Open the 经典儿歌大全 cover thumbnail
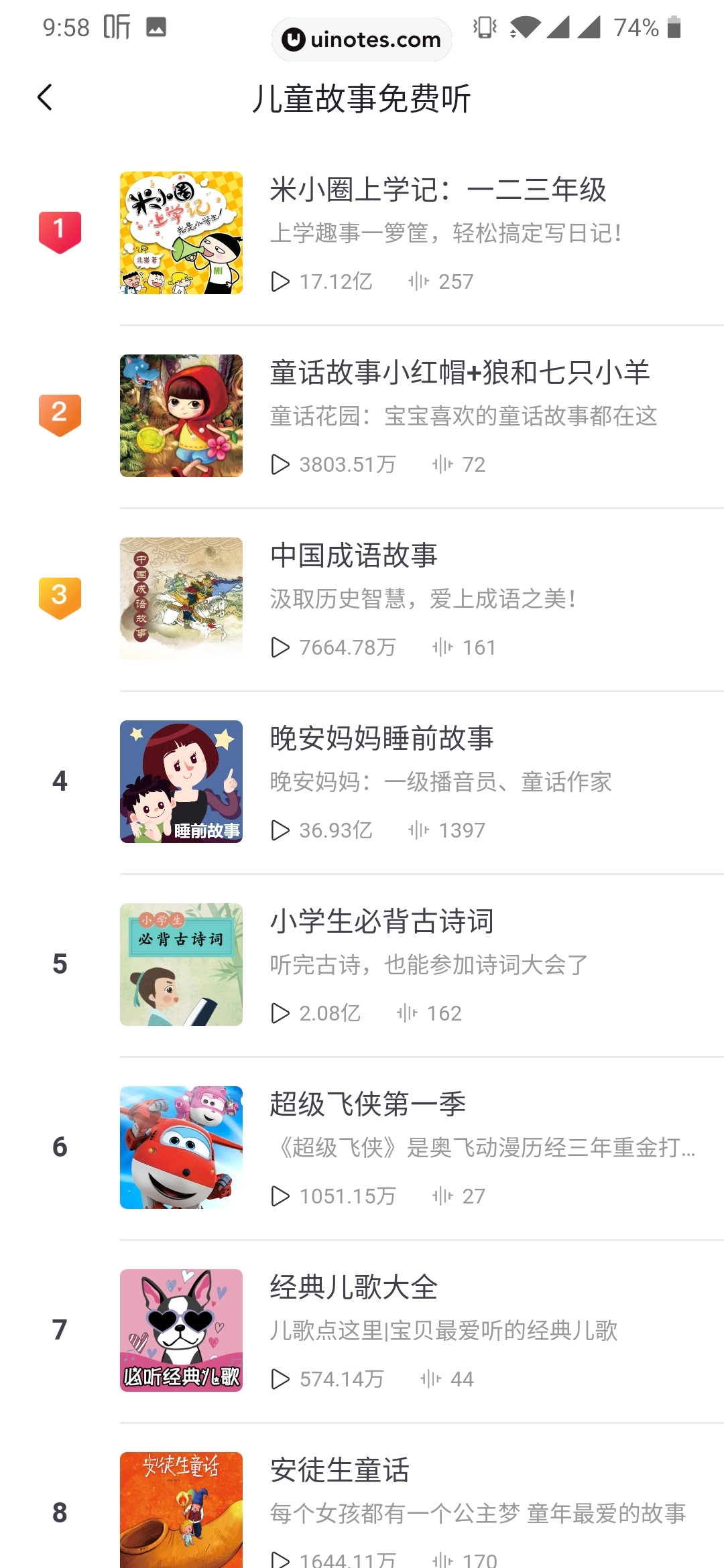Image resolution: width=724 pixels, height=1568 pixels. (x=182, y=1329)
